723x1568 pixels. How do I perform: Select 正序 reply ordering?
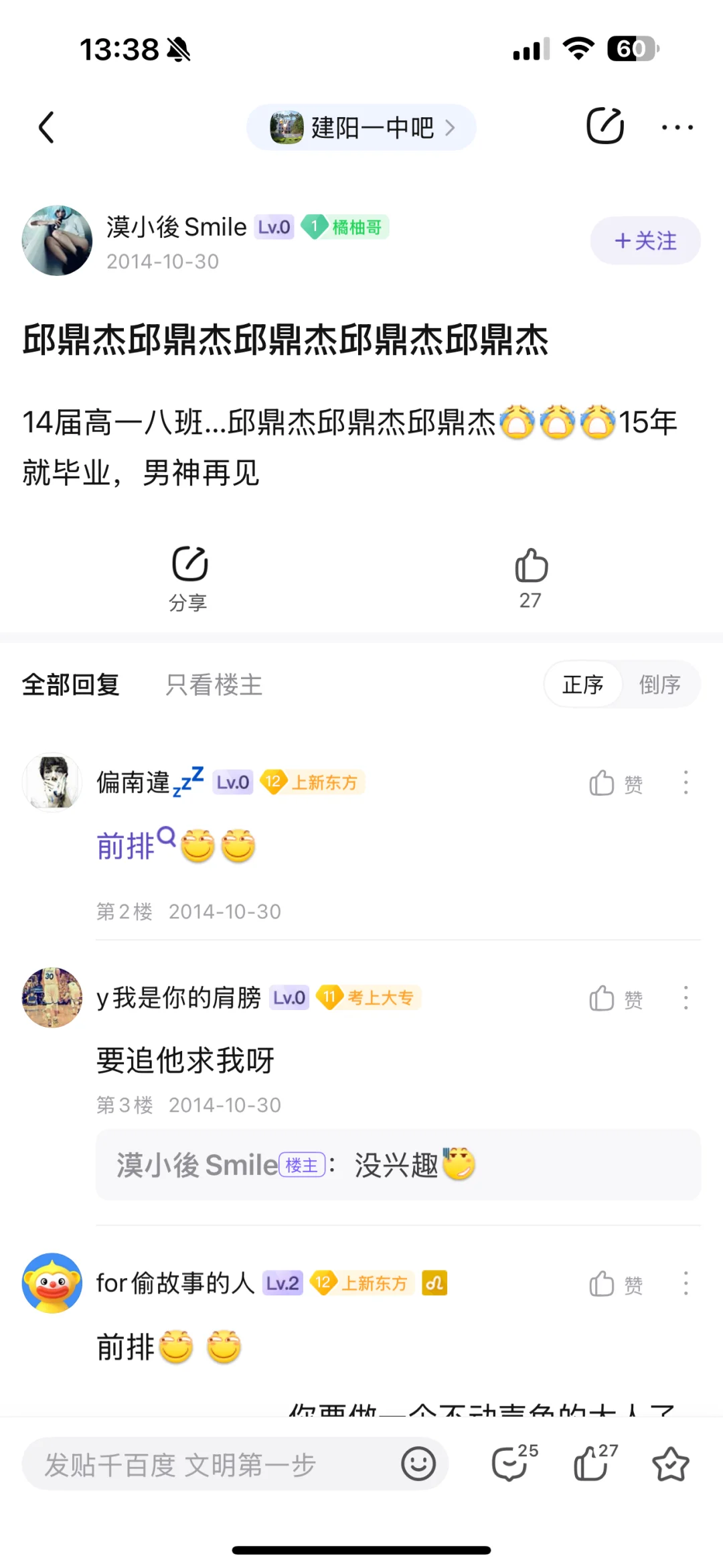click(582, 685)
